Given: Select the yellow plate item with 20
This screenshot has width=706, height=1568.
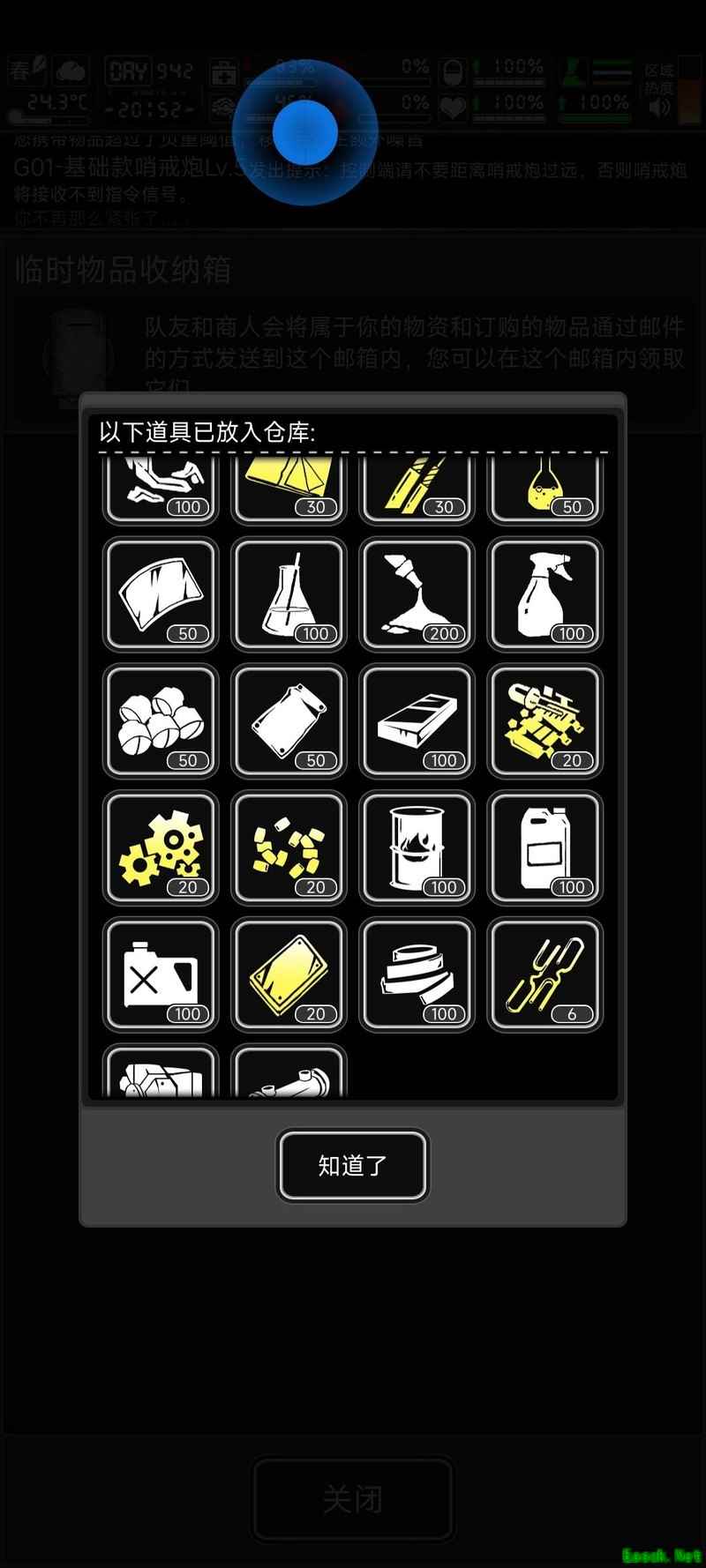Looking at the screenshot, I should coord(289,975).
